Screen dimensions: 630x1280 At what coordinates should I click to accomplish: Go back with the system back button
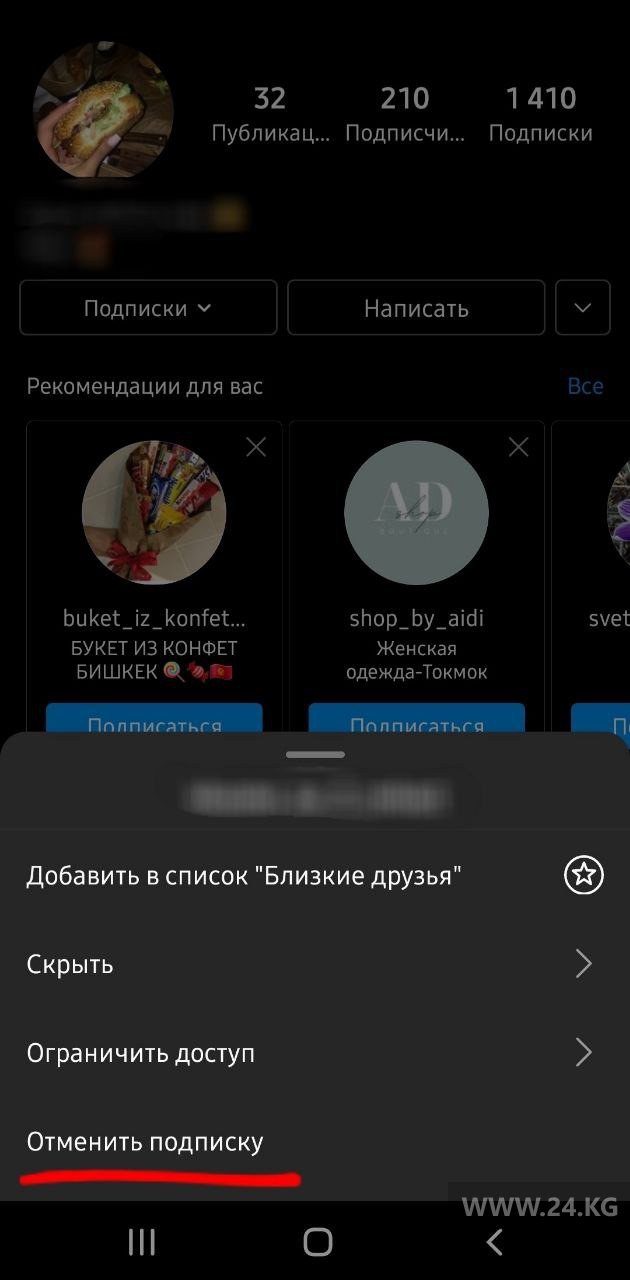click(x=493, y=1242)
